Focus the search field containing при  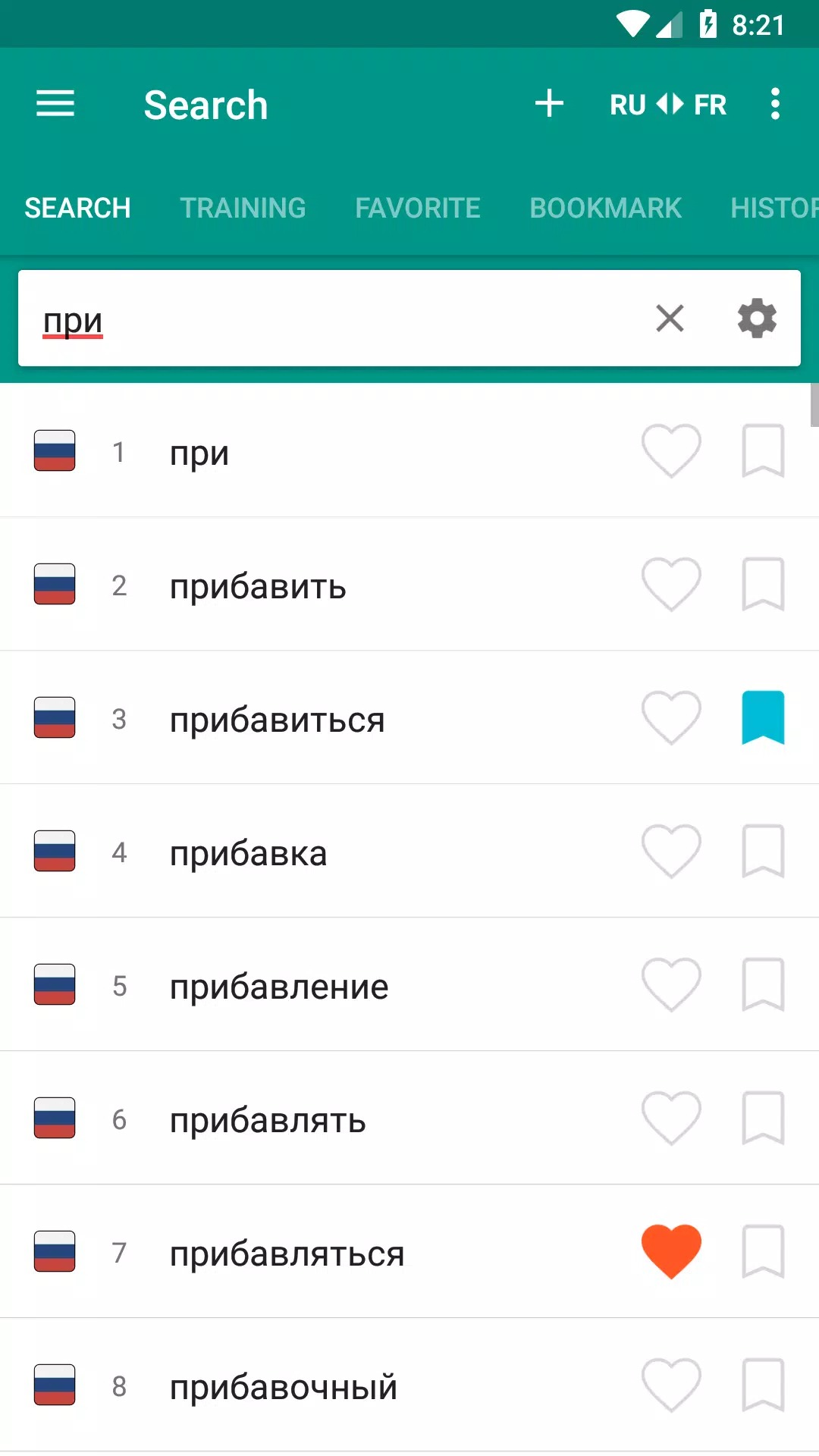pos(334,318)
